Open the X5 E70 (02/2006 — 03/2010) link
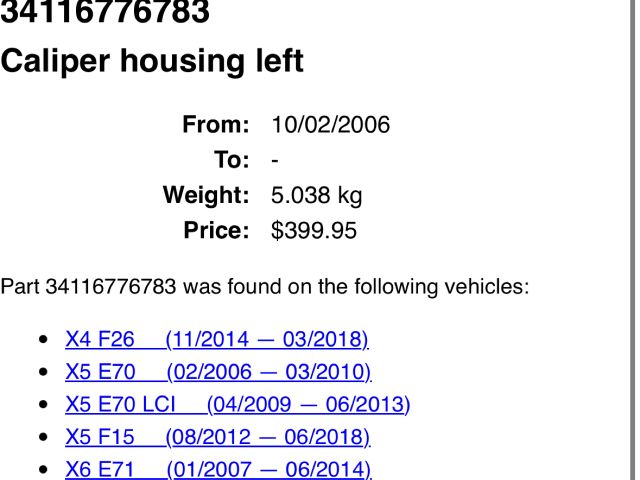Screen dimensions: 640x480 point(217,373)
